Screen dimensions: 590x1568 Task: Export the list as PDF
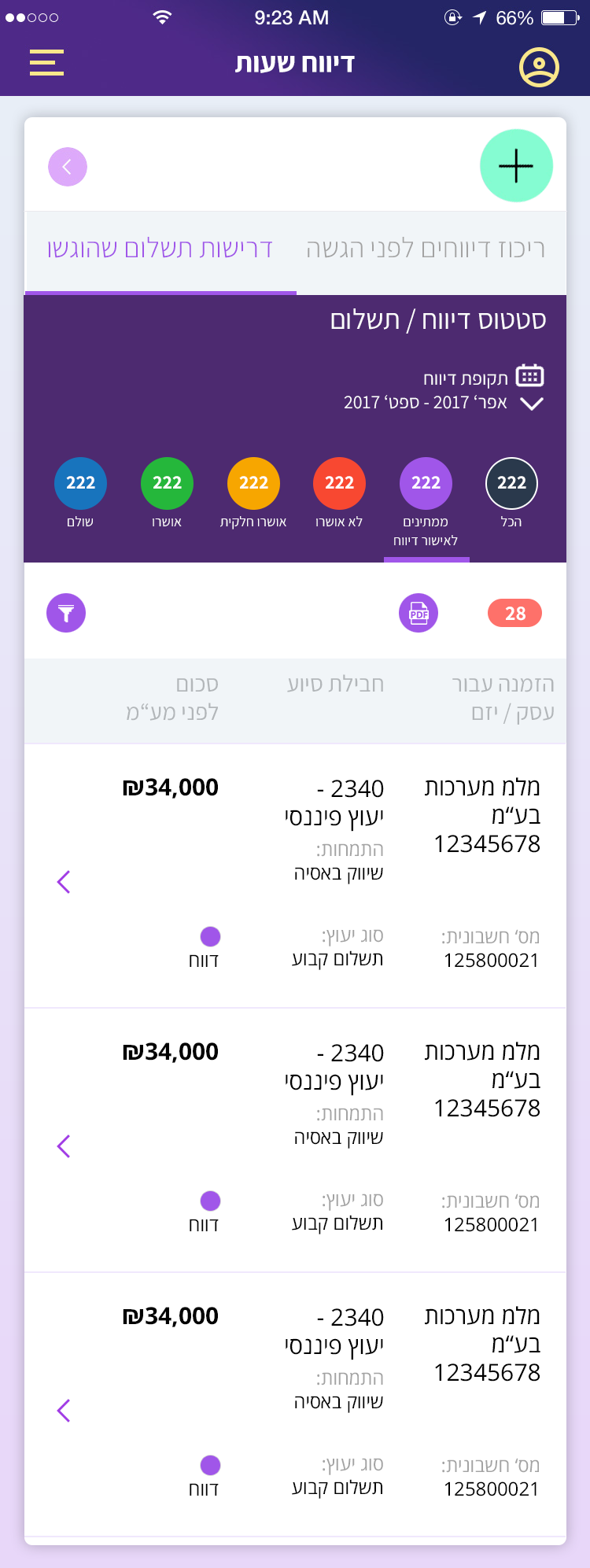(419, 614)
